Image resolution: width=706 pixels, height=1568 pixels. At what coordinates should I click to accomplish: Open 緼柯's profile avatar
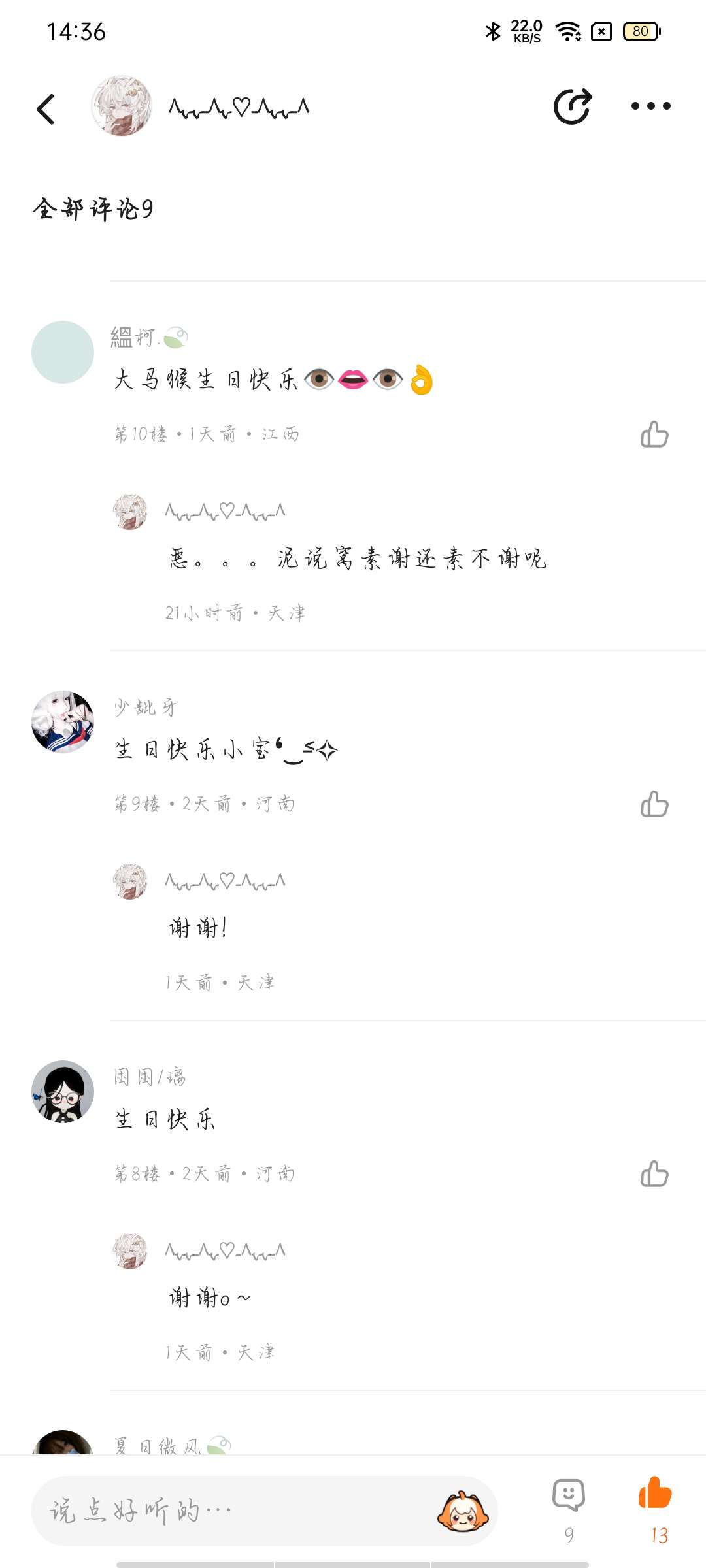click(x=63, y=352)
